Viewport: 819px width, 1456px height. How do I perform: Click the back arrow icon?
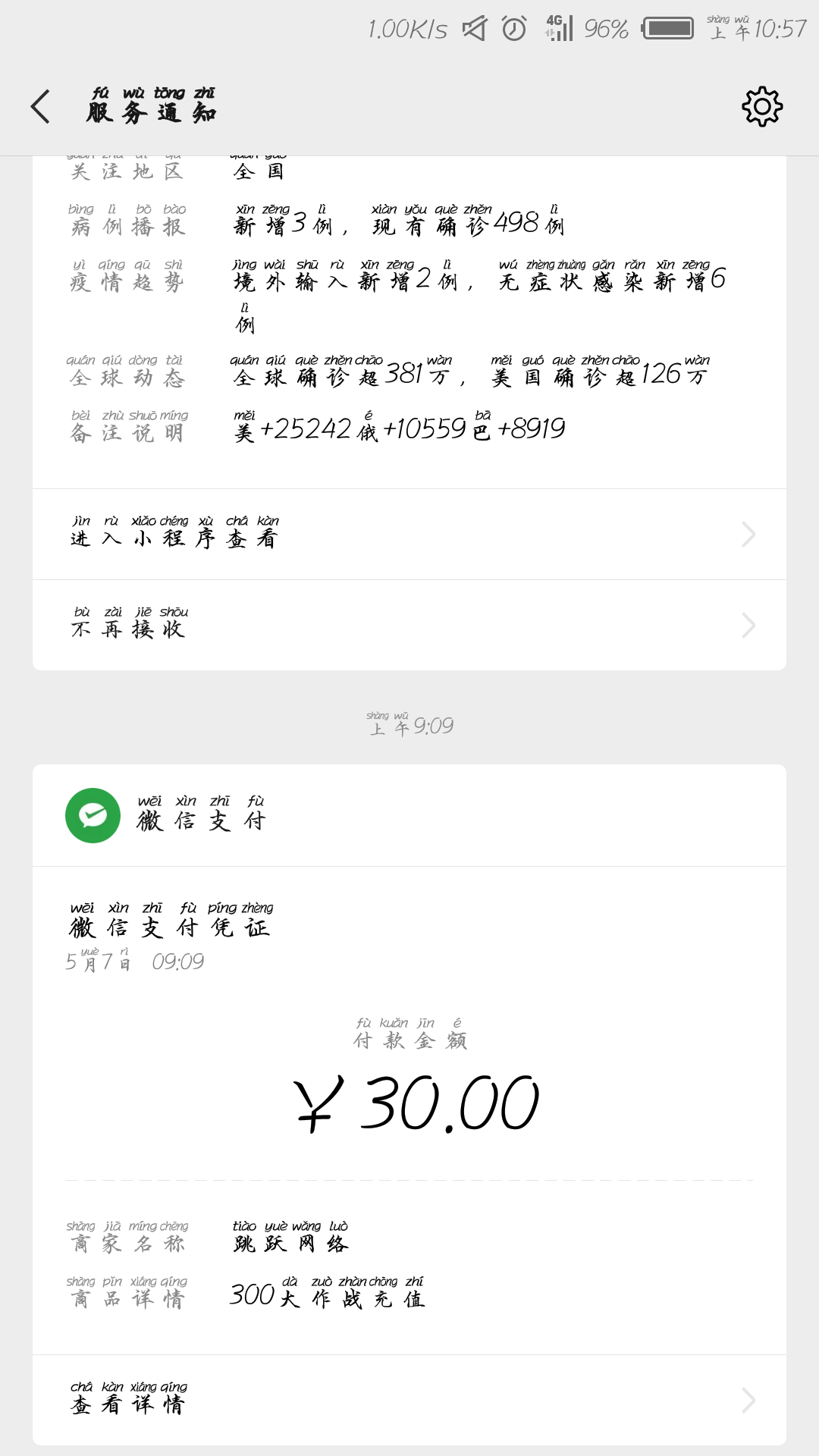tap(39, 106)
